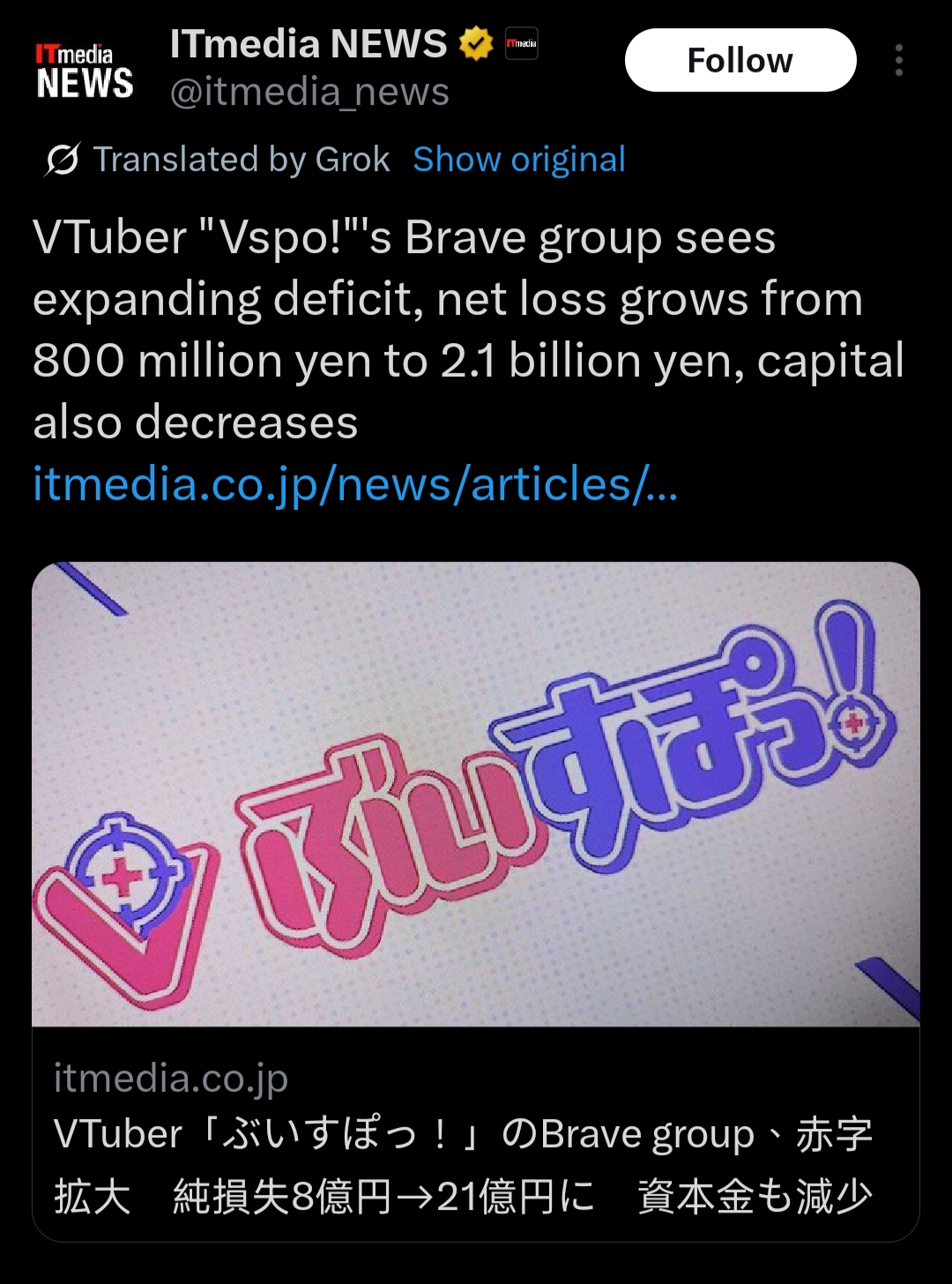Show original untranslated post
Viewport: 952px width, 1284px height.
pyautogui.click(x=518, y=160)
